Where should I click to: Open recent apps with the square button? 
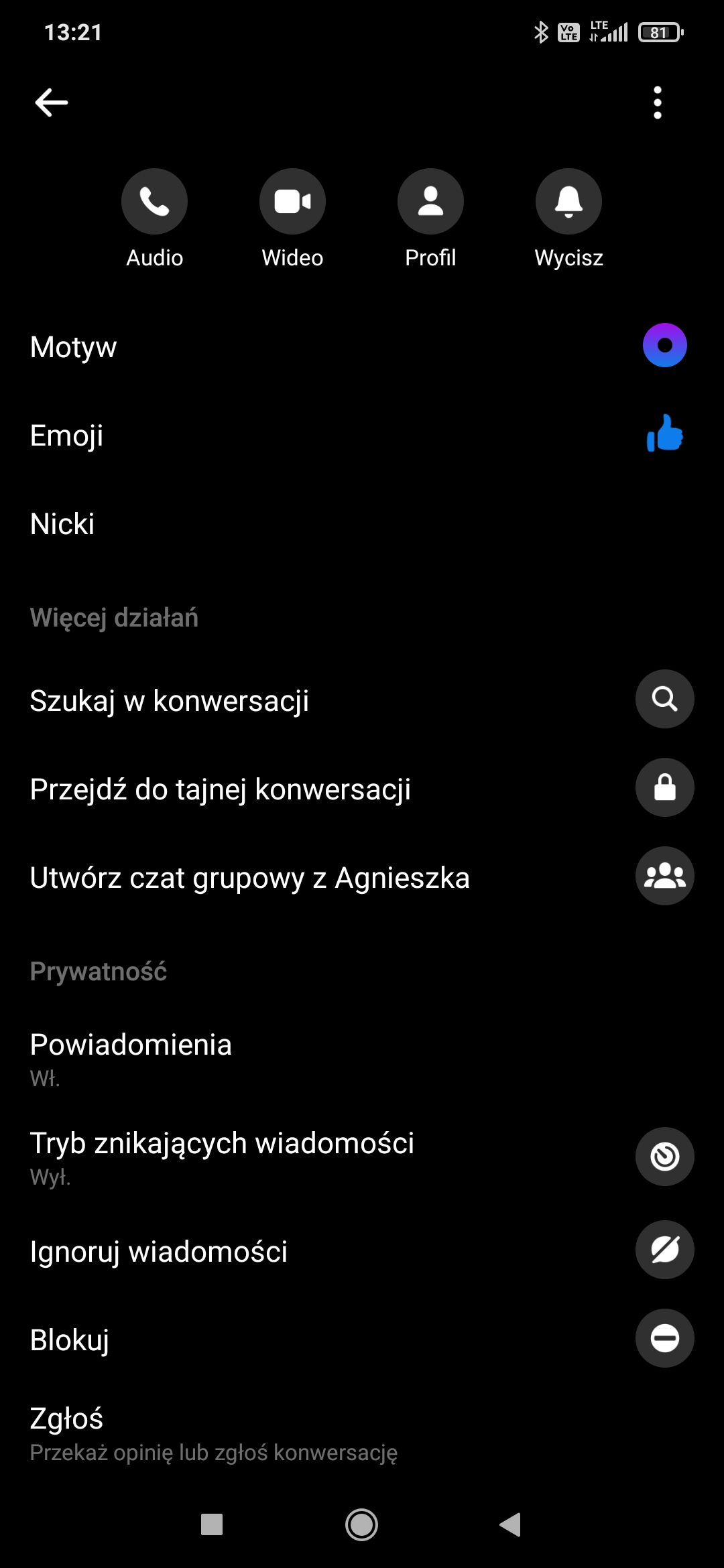[x=212, y=1524]
